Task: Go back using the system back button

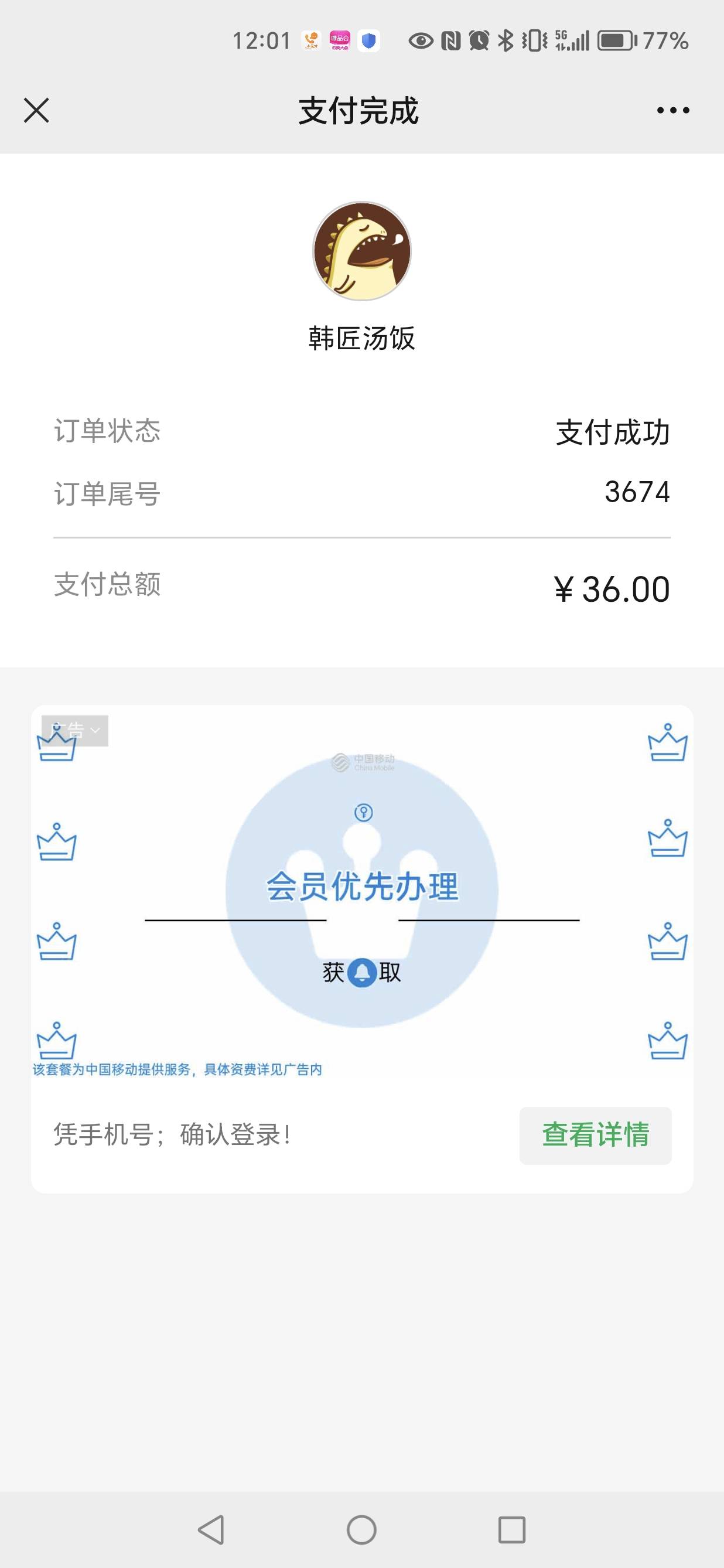Action: pyautogui.click(x=211, y=1529)
